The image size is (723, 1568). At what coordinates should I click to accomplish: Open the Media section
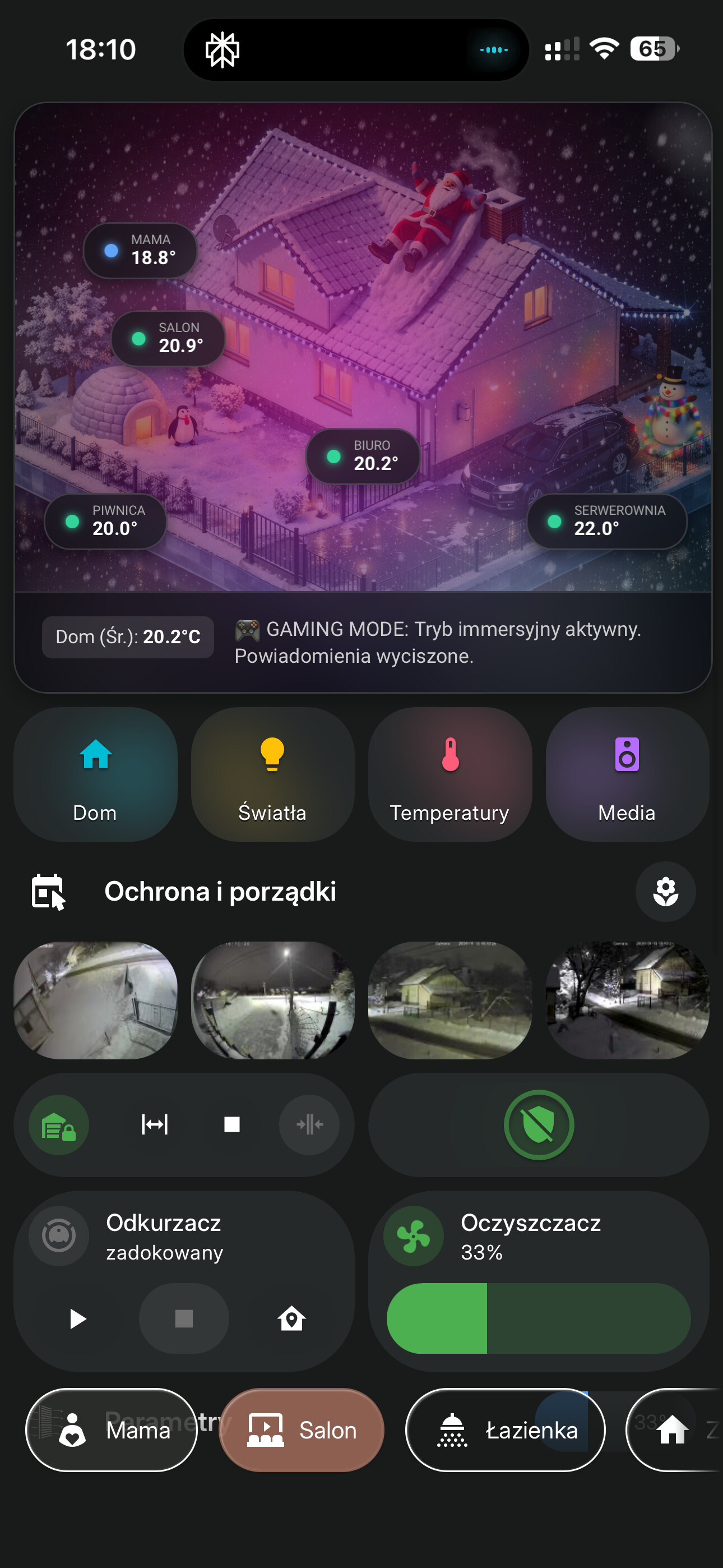click(627, 774)
